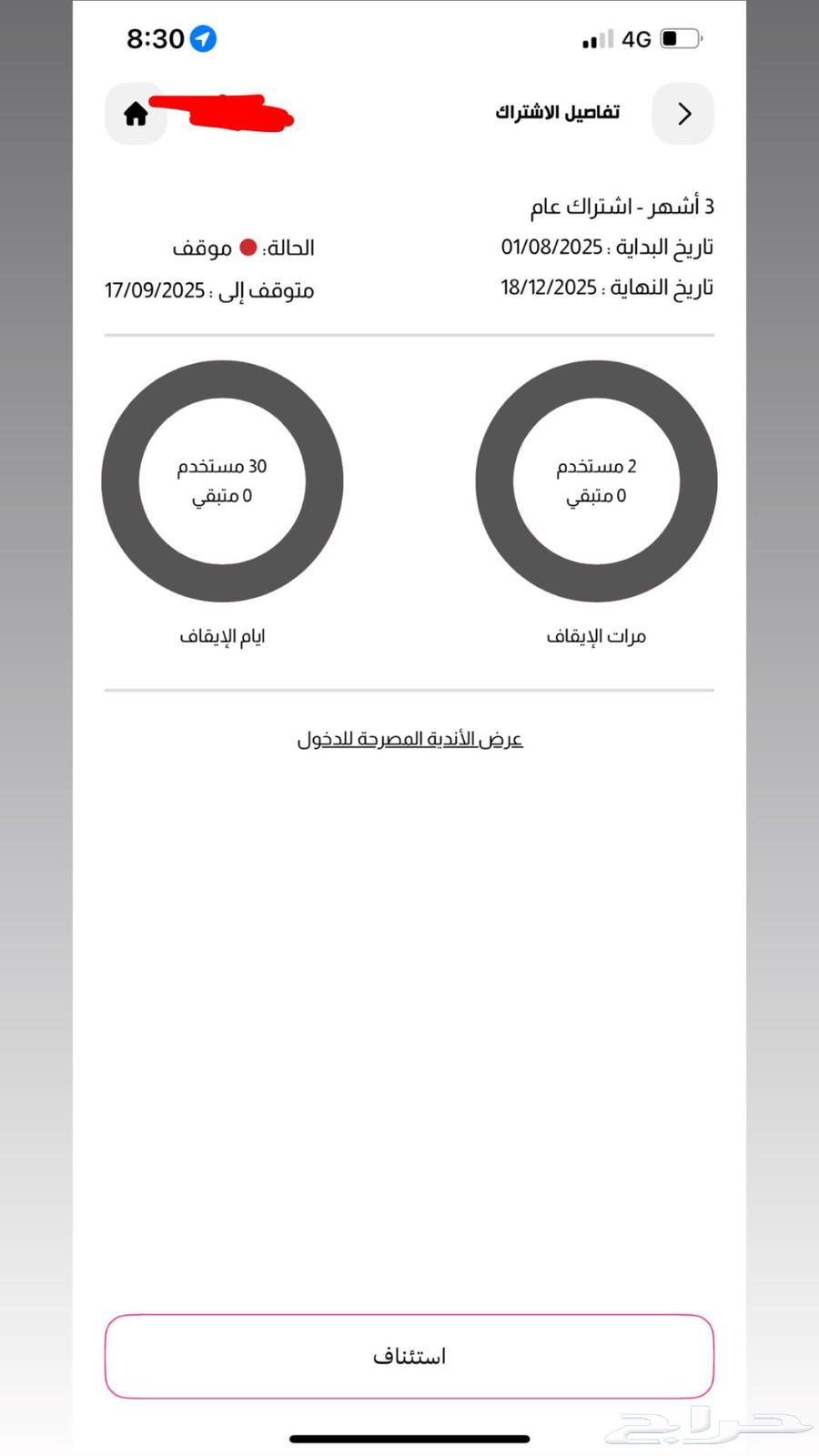Tap the home icon at top left
The width and height of the screenshot is (819, 1456).
[x=135, y=113]
